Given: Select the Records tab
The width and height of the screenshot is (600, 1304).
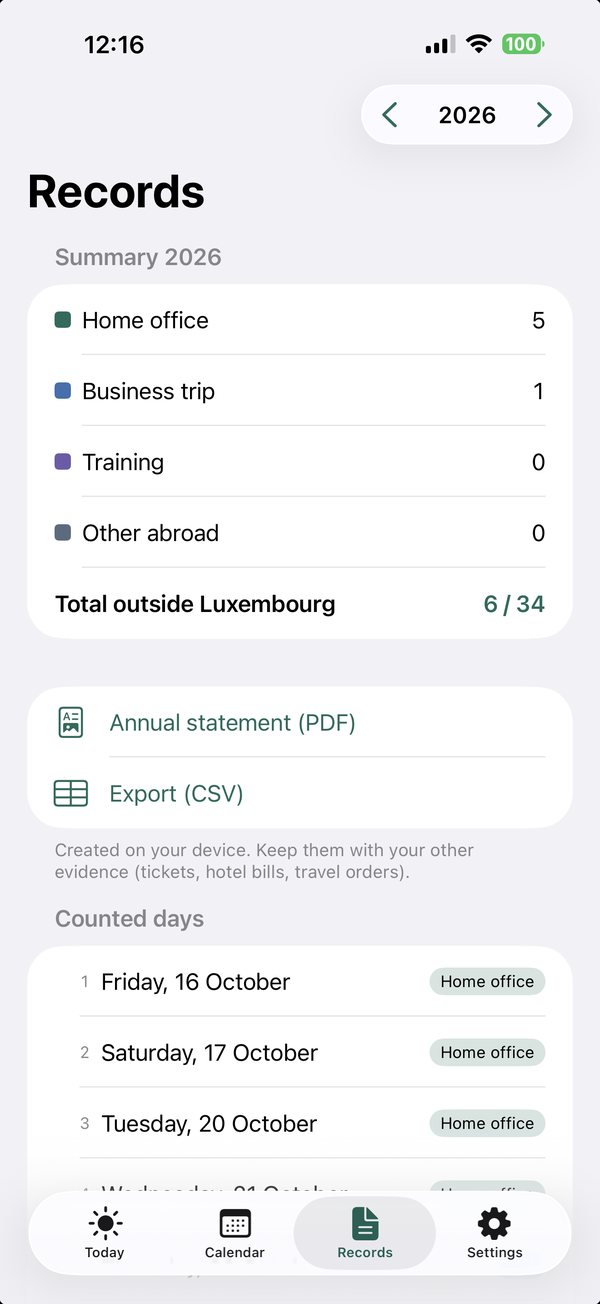Looking at the screenshot, I should 365,1233.
